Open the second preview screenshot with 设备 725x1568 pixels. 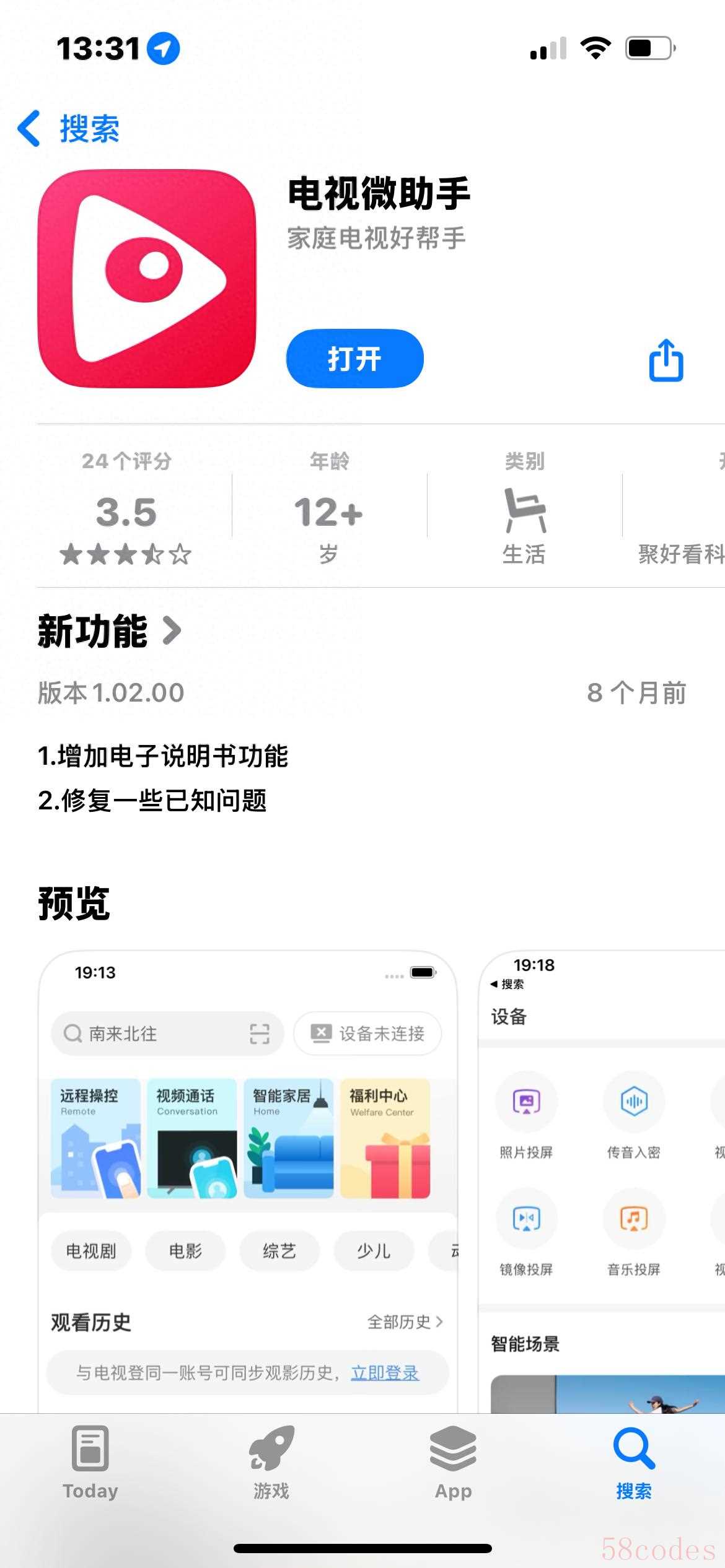(x=601, y=1177)
